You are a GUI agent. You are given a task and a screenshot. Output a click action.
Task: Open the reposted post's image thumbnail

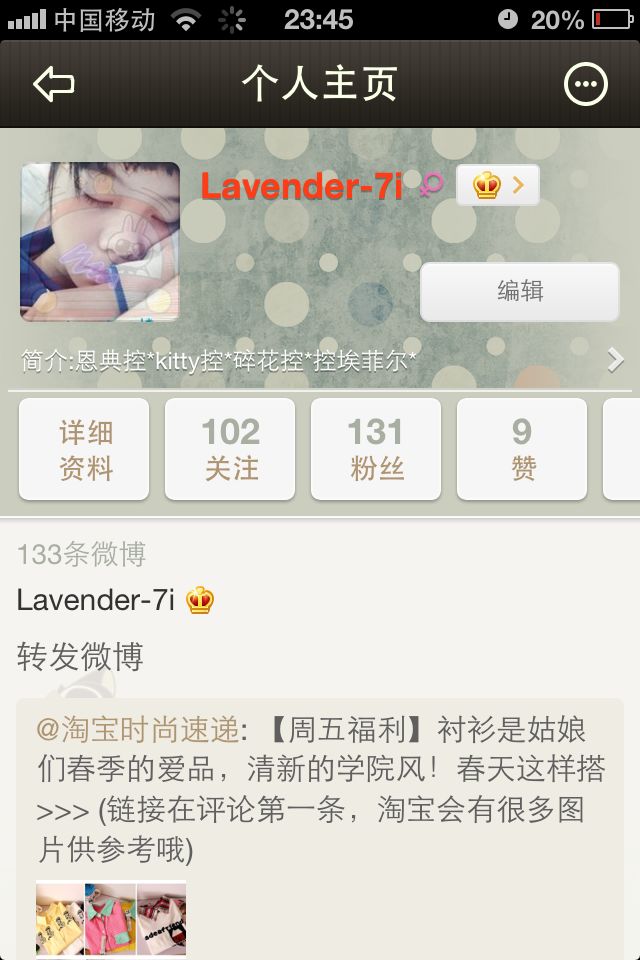111,919
